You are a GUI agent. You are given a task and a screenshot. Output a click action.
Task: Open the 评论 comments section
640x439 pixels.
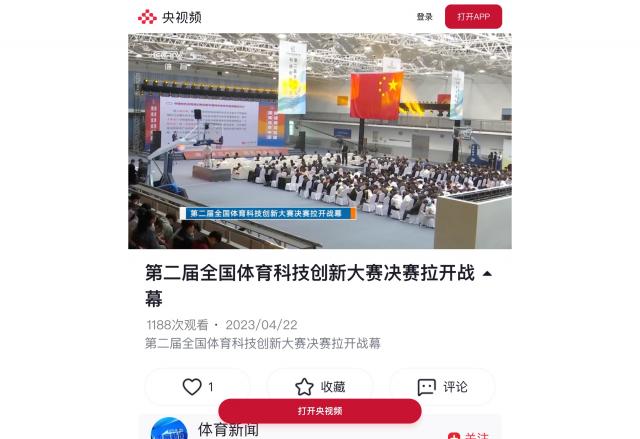coord(442,387)
